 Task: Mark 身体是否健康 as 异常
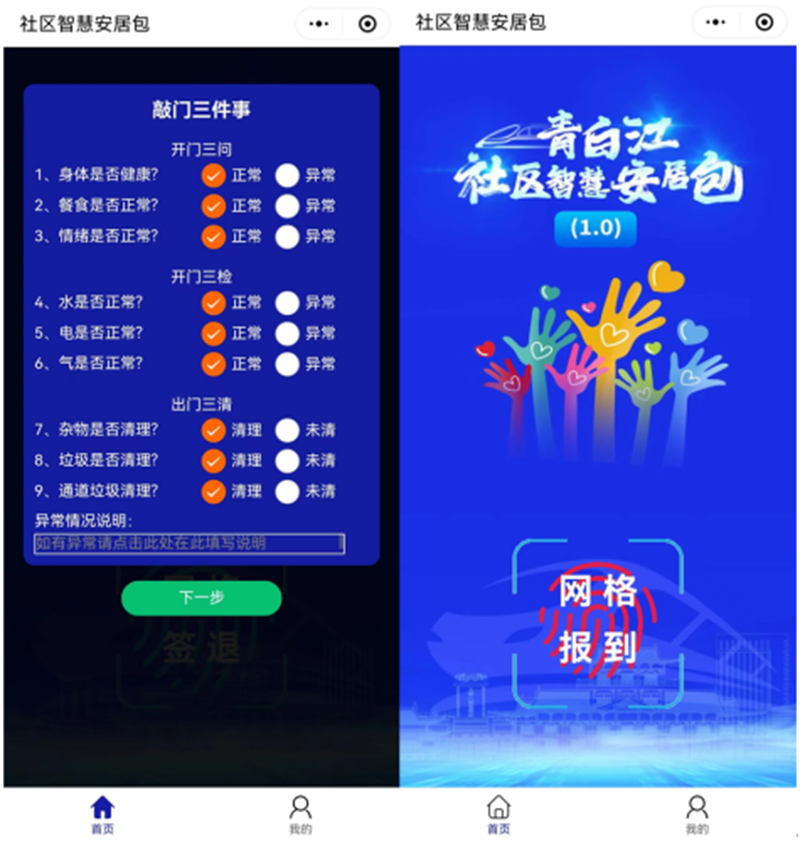[290, 175]
